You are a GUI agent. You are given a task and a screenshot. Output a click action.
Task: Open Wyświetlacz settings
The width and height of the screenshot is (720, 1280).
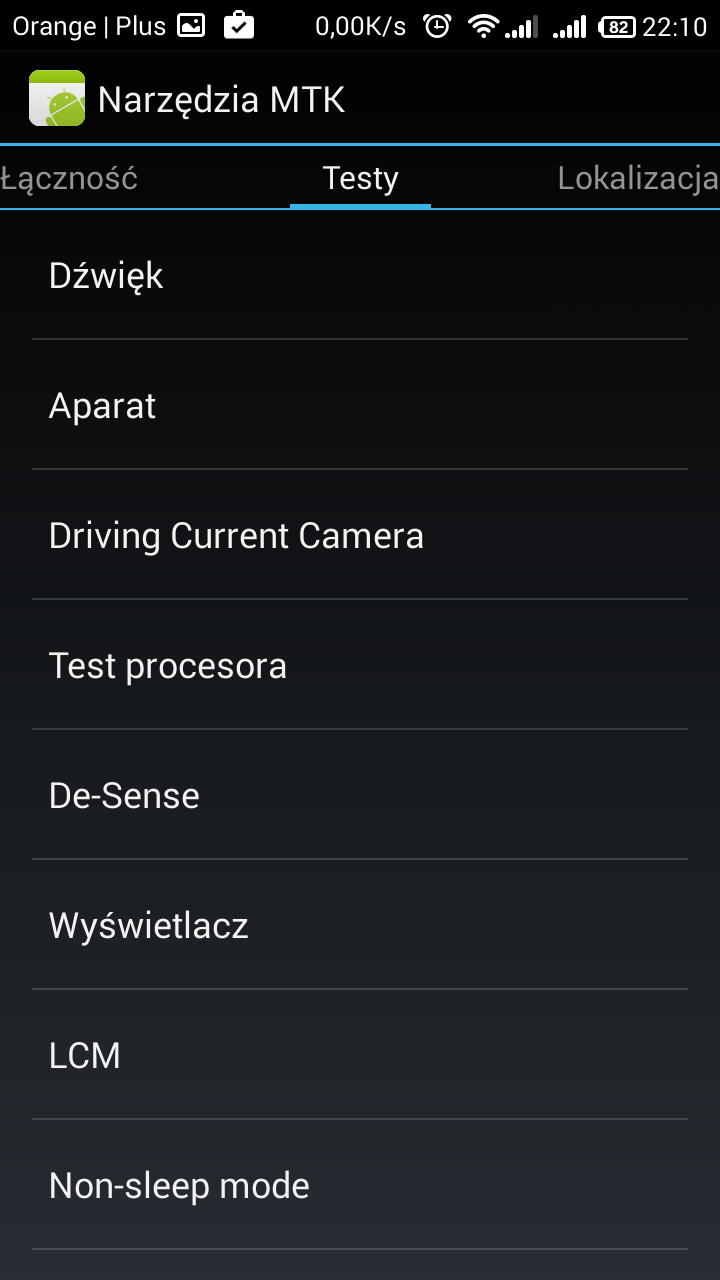pyautogui.click(x=360, y=926)
